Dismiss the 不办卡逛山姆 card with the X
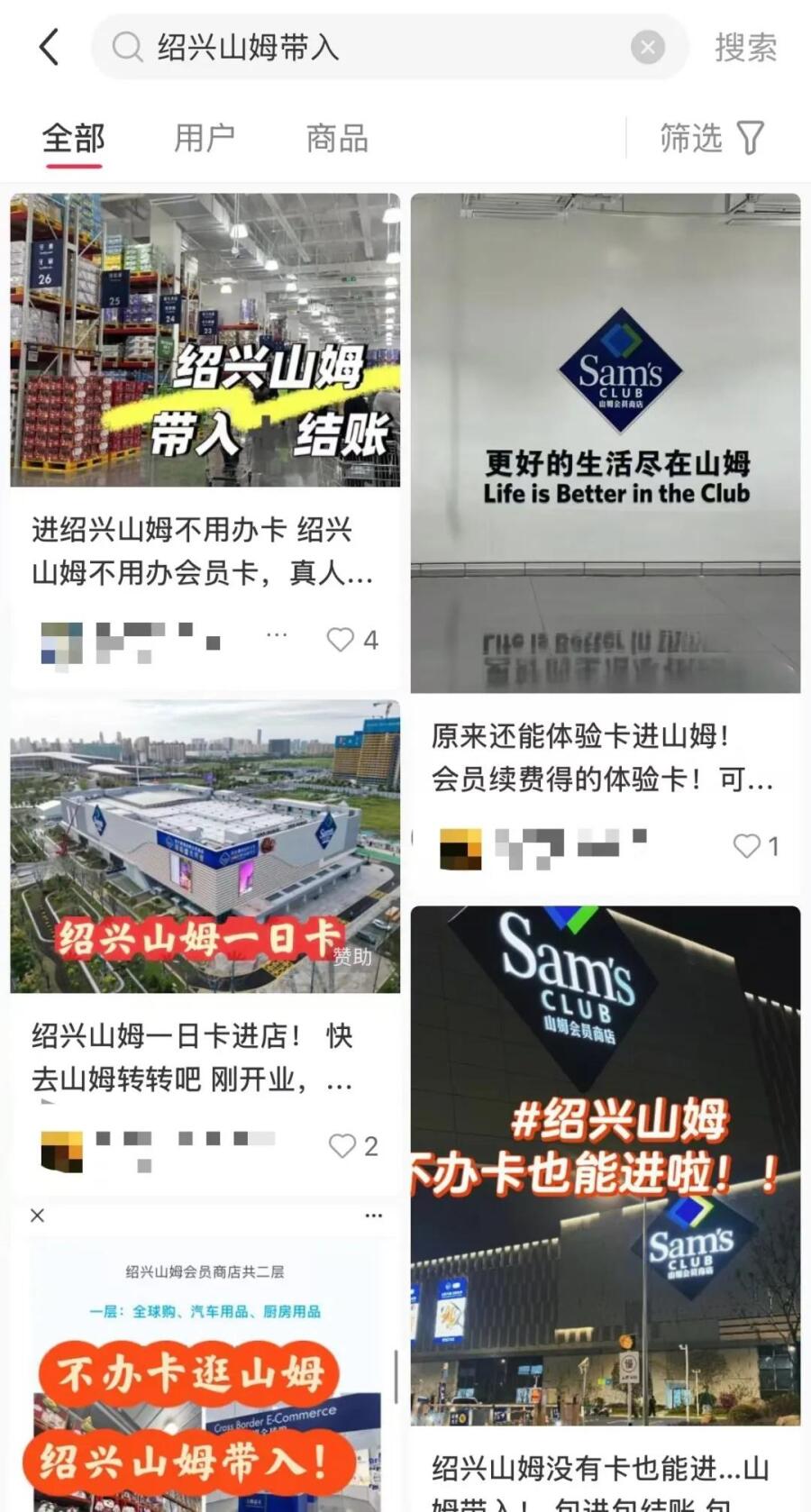Image resolution: width=811 pixels, height=1512 pixels. [37, 1216]
